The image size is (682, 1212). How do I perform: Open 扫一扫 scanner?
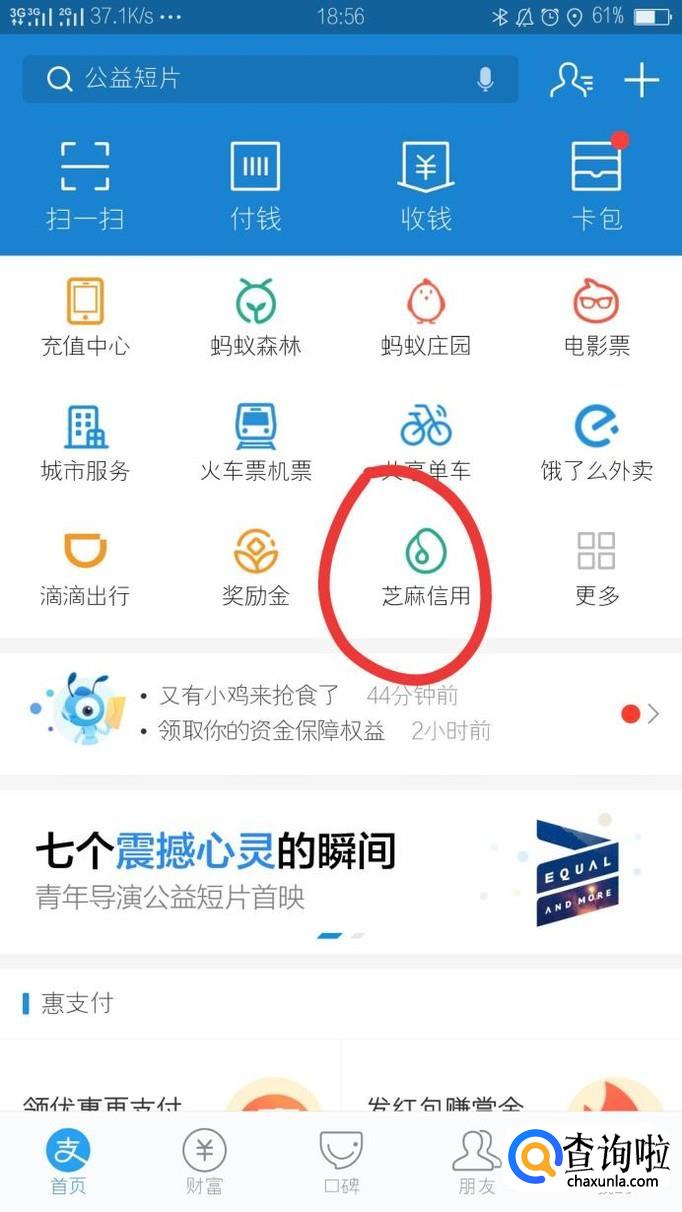[85, 183]
